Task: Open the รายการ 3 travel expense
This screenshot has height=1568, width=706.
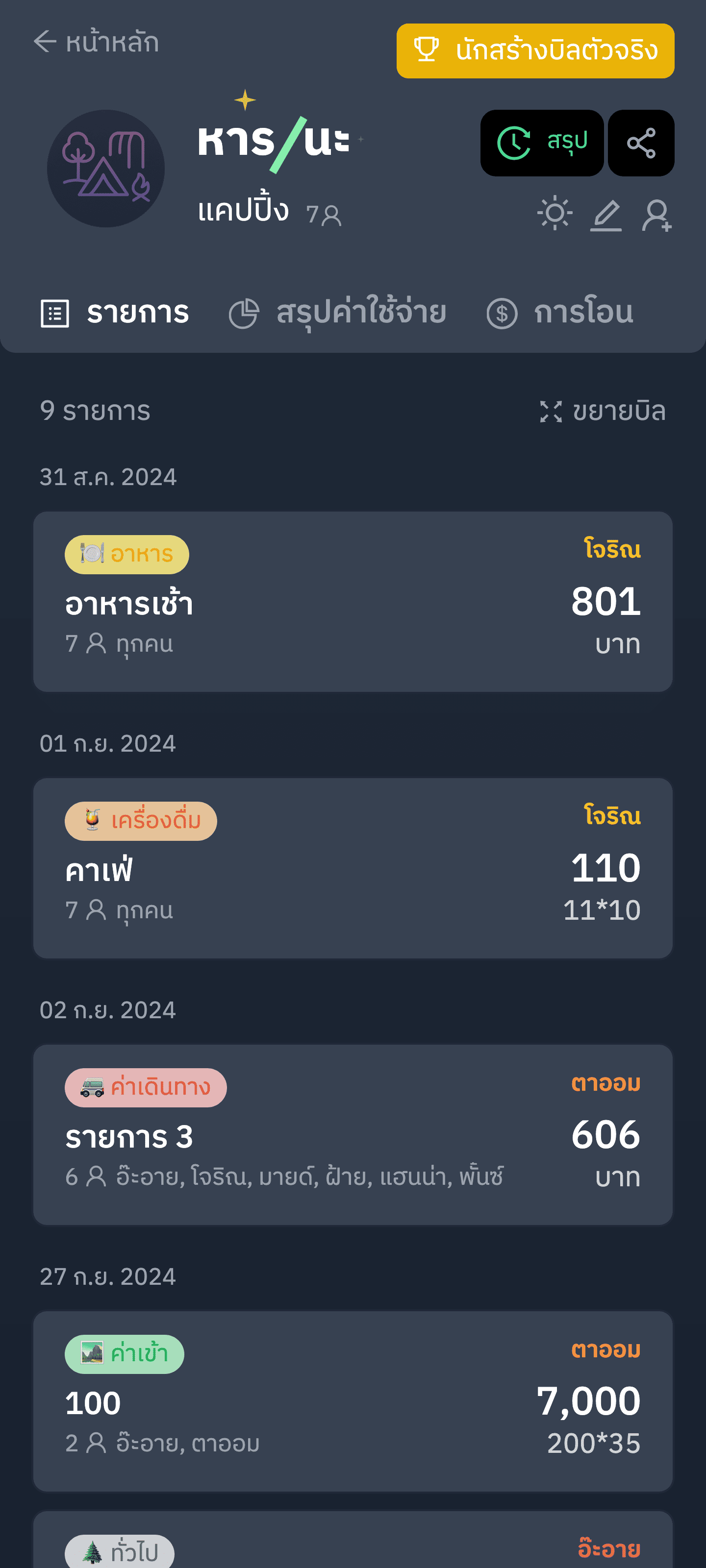Action: 353,1135
